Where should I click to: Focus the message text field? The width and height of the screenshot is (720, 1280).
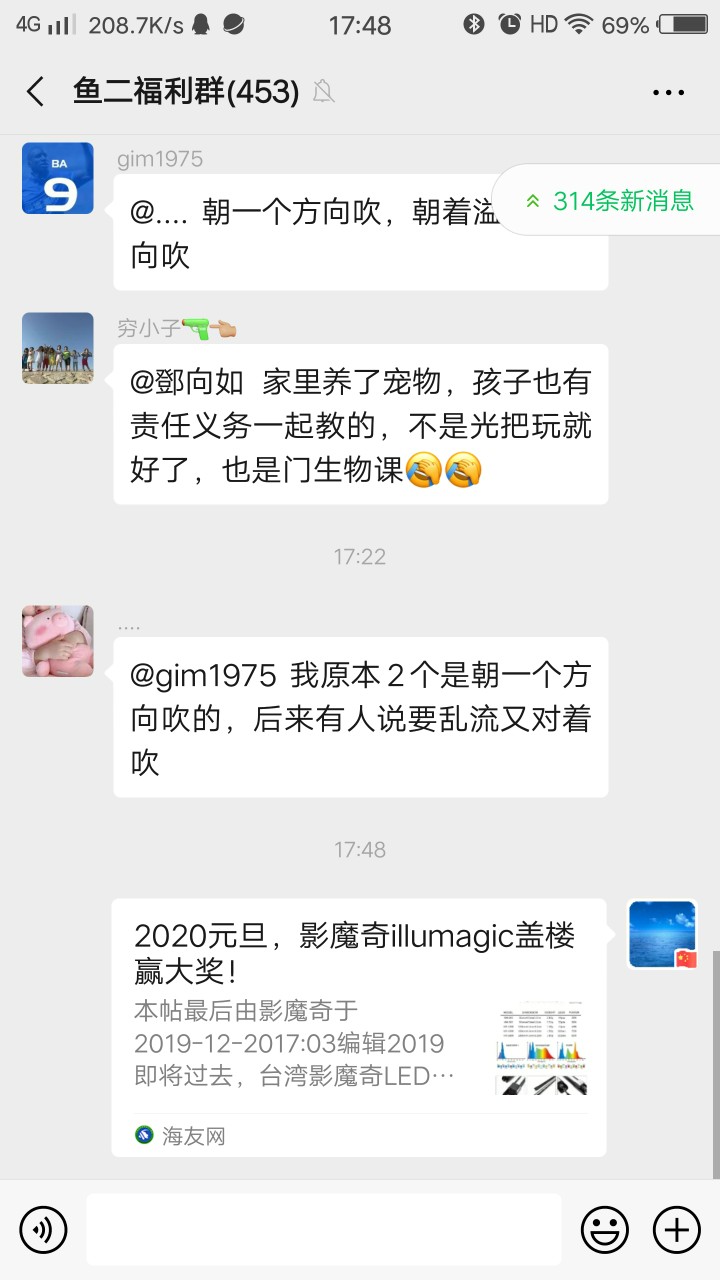tap(323, 1229)
